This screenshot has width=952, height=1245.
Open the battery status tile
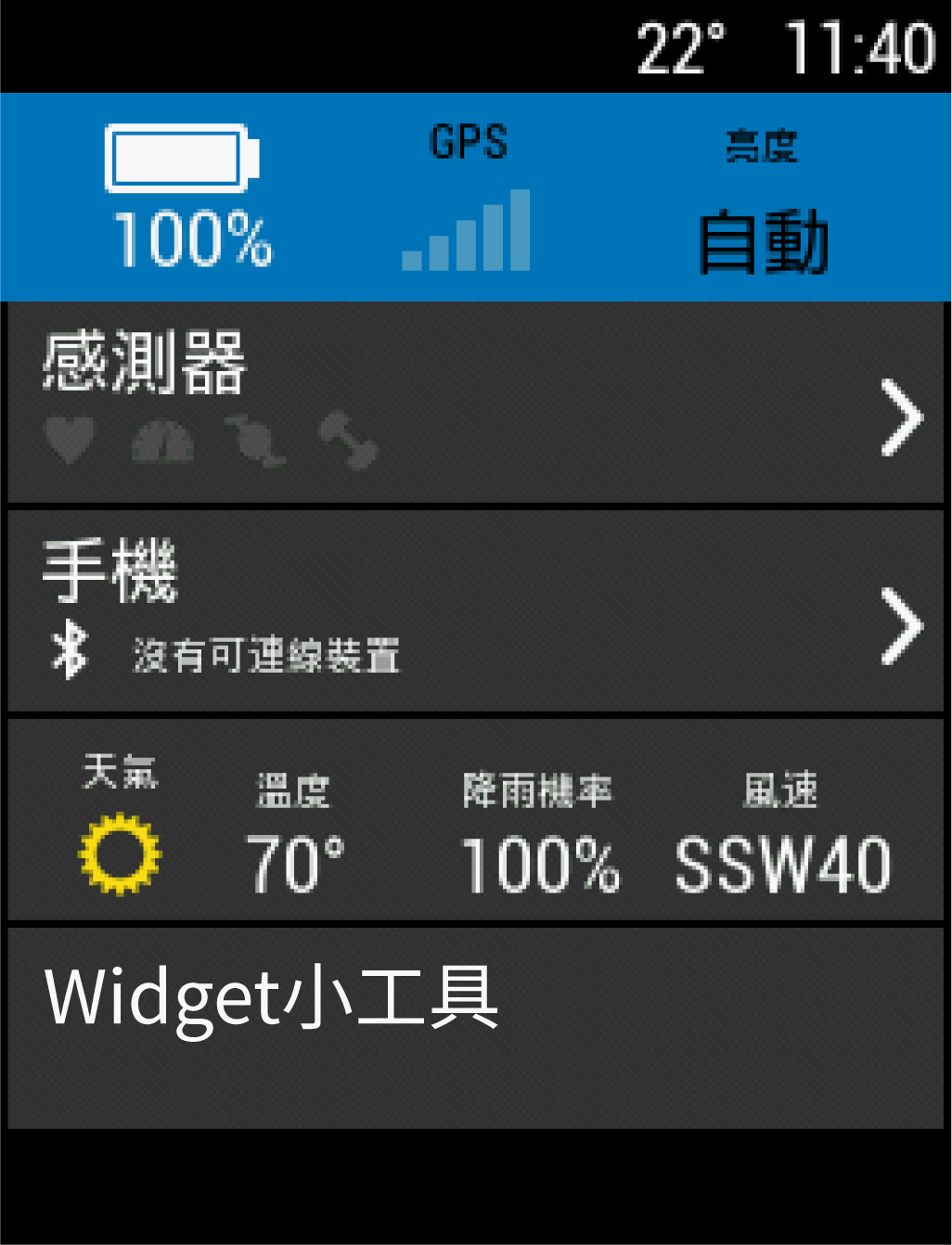184,198
